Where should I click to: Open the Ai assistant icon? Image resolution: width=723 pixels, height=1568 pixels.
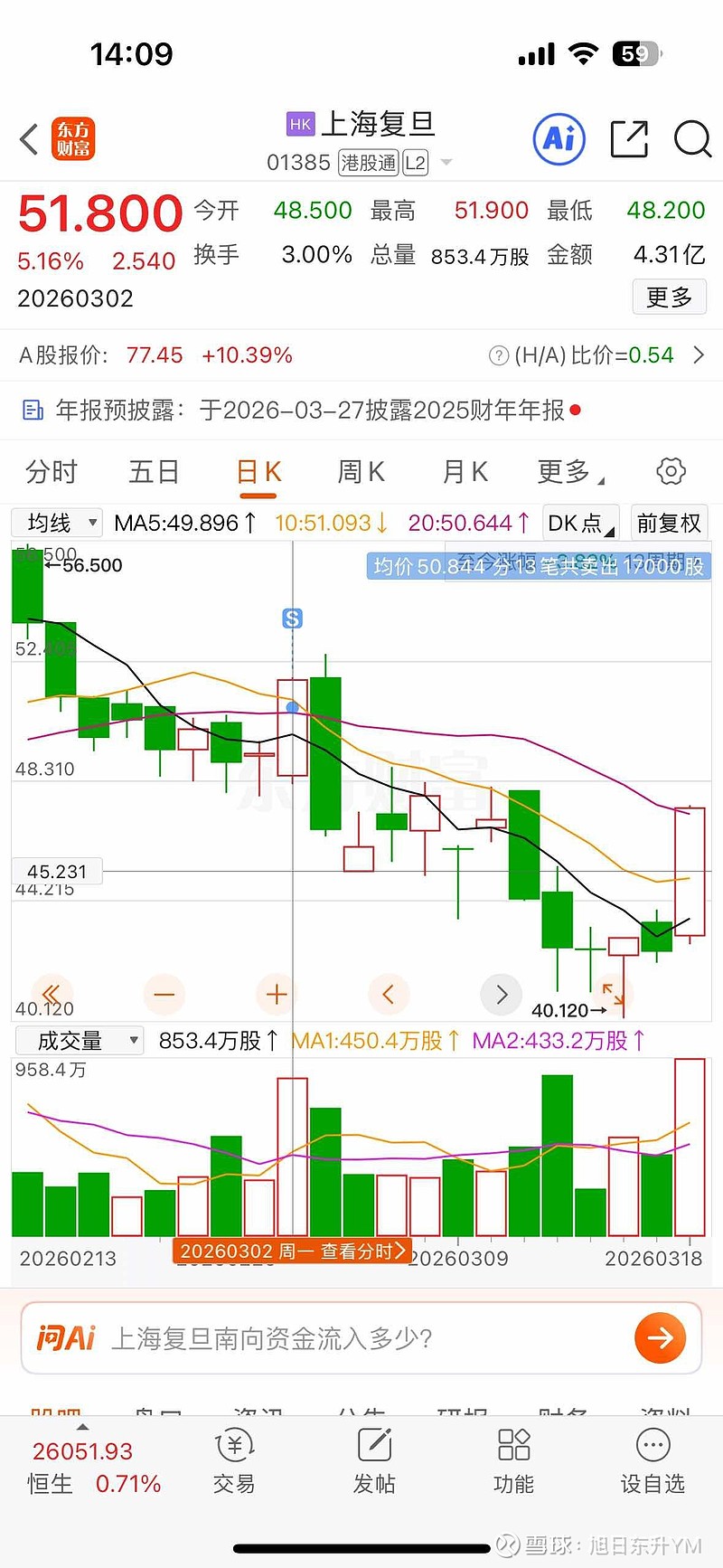[559, 139]
